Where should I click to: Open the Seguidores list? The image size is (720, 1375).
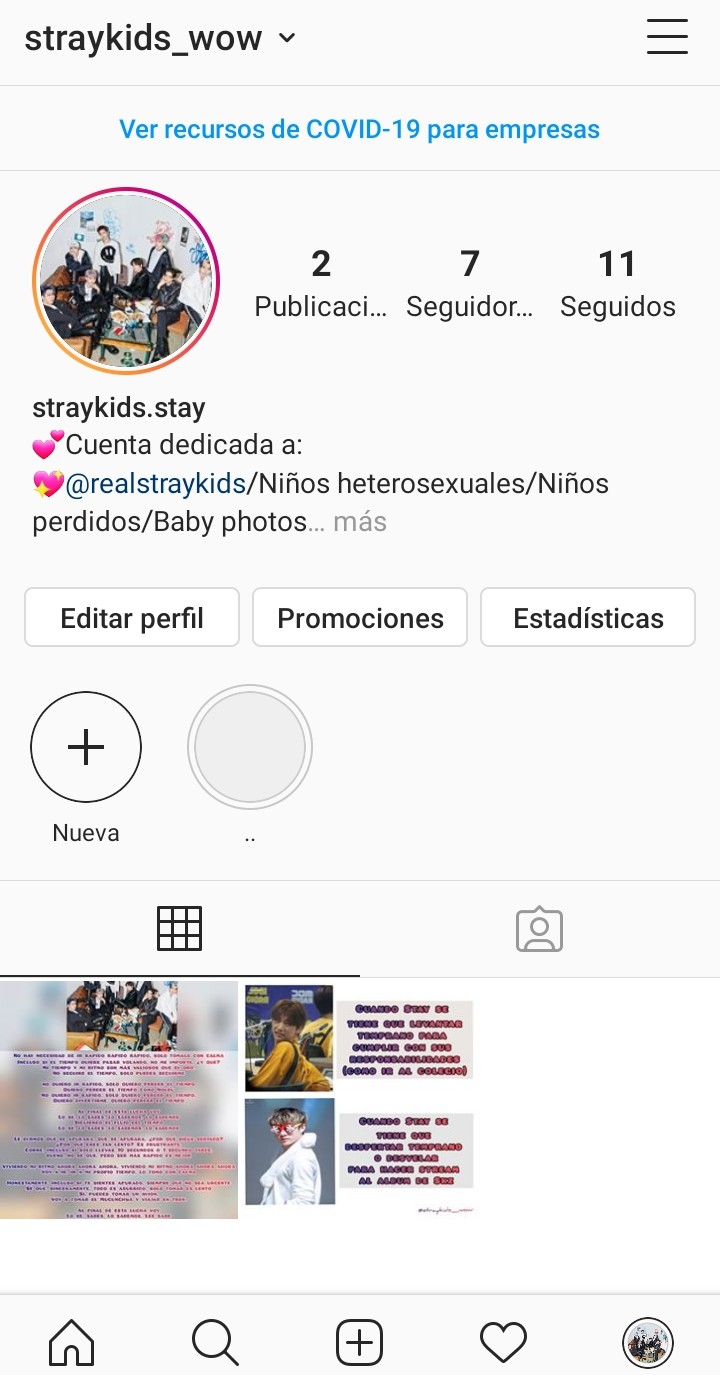(469, 283)
